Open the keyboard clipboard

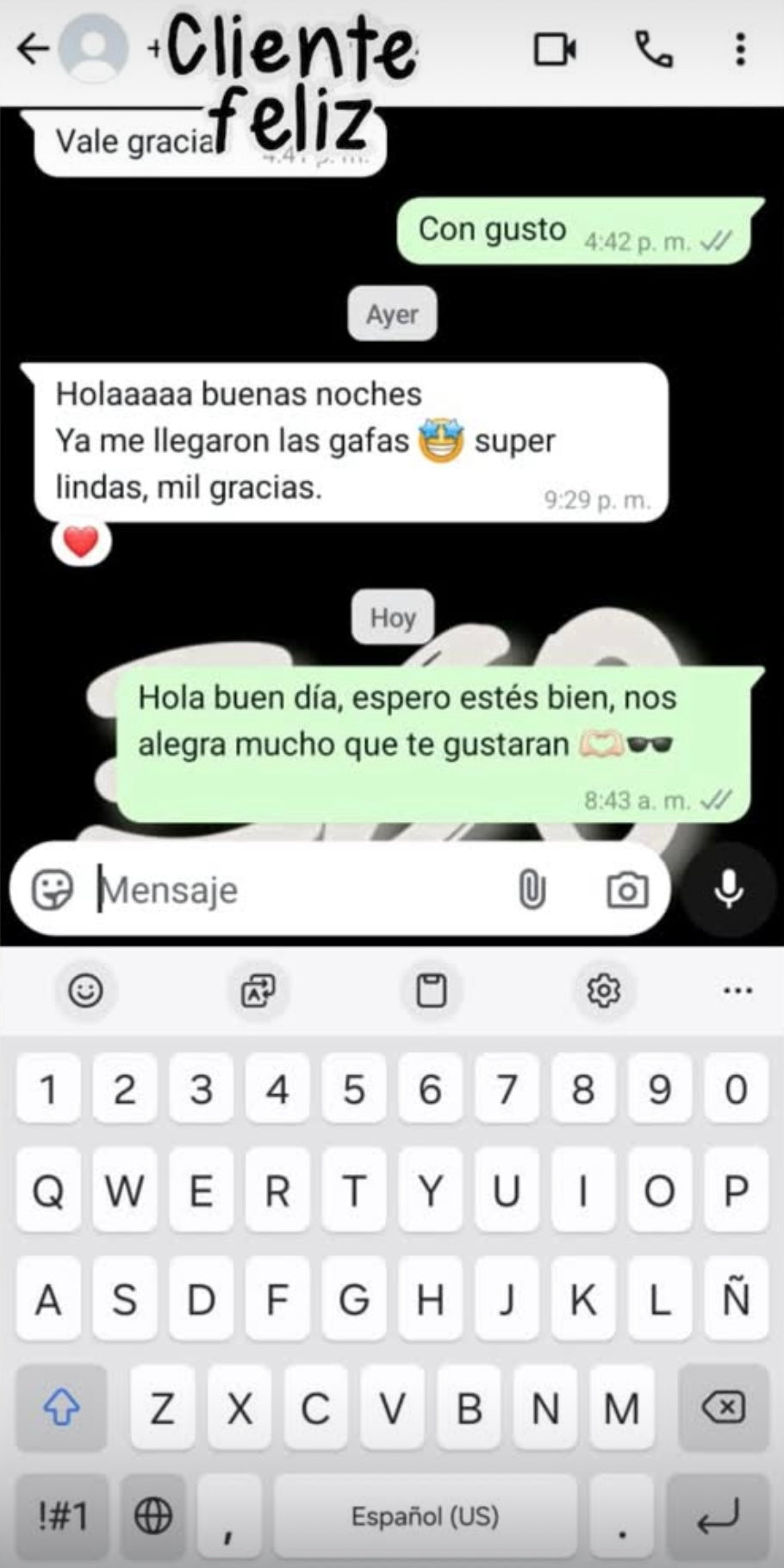(431, 990)
